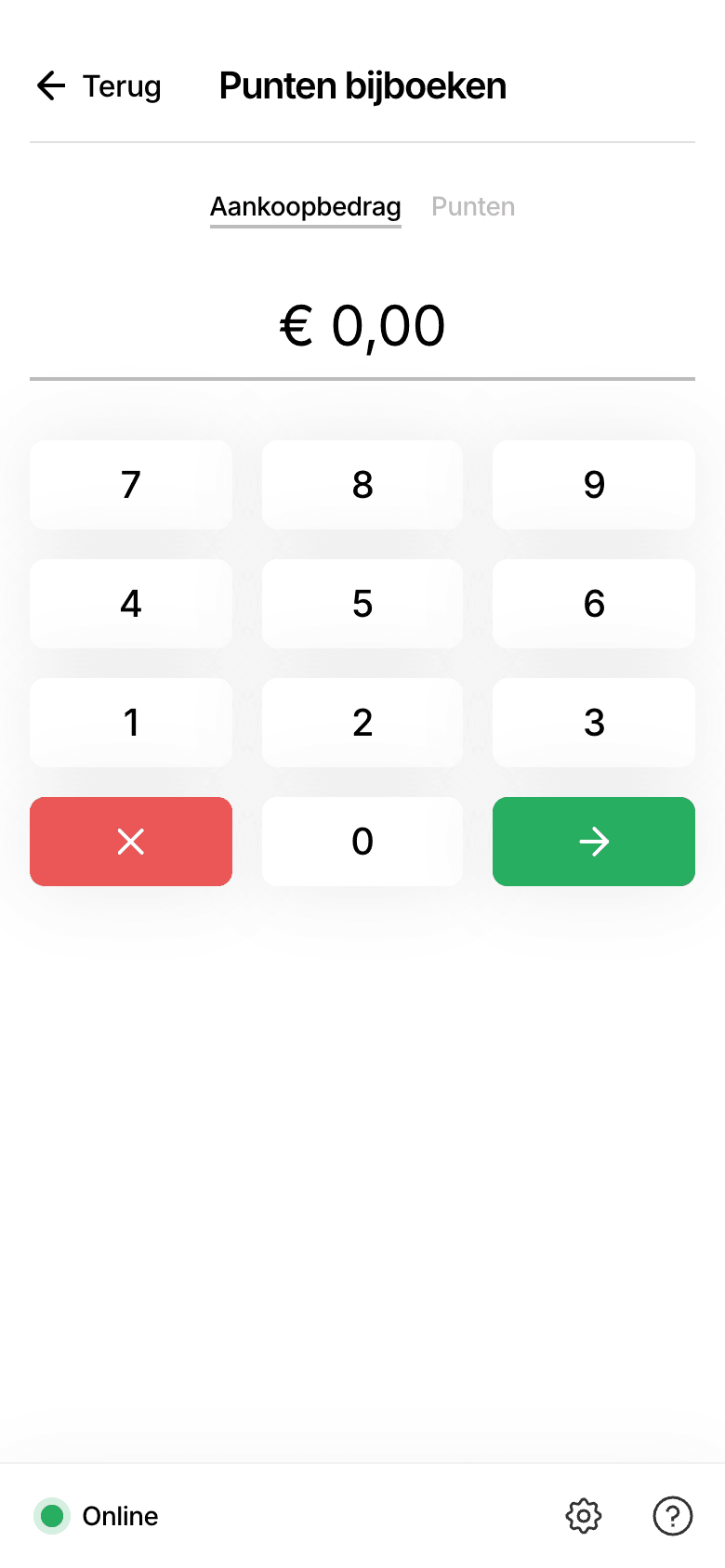Confirm amount with the green arrow button
Screen dimensions: 725x1568
[x=594, y=842]
